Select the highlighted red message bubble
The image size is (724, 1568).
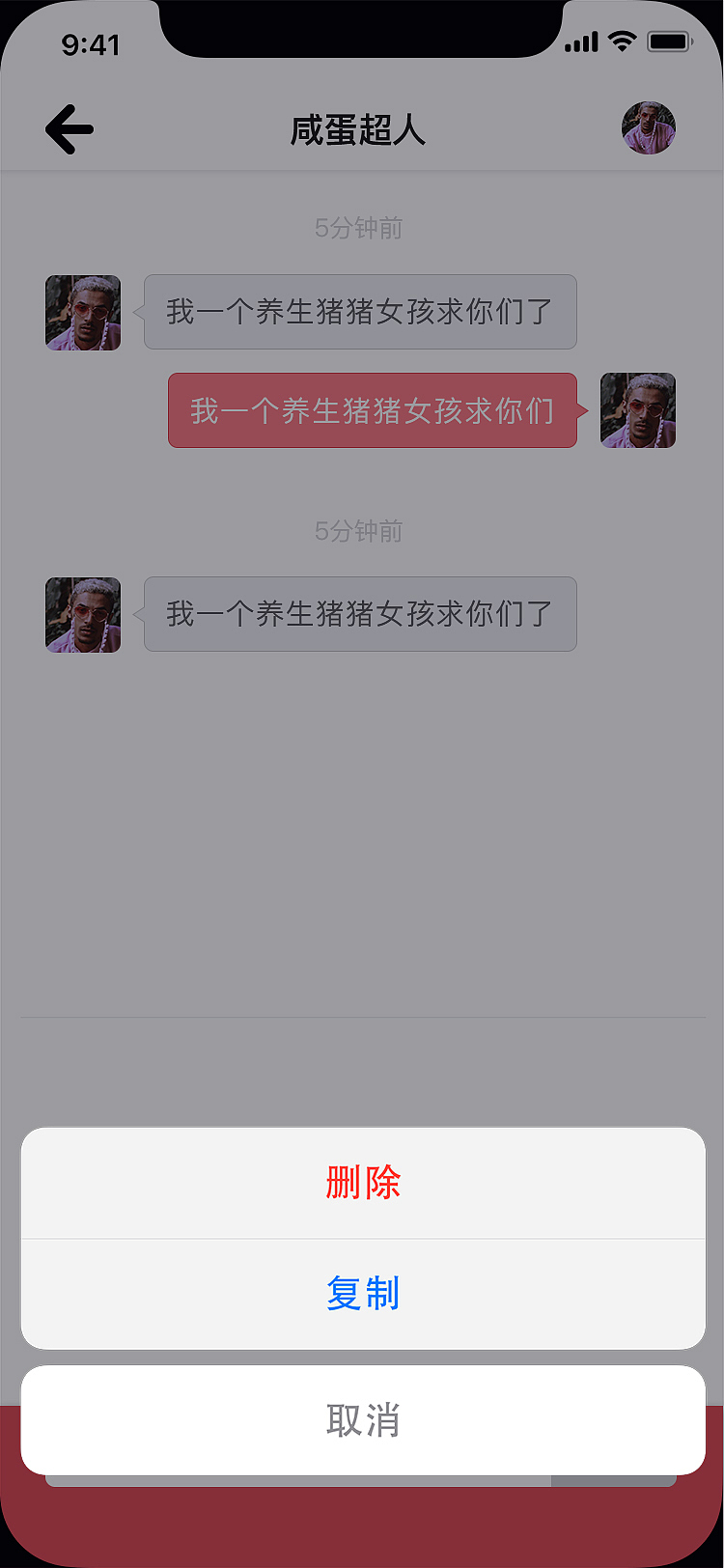(x=372, y=410)
